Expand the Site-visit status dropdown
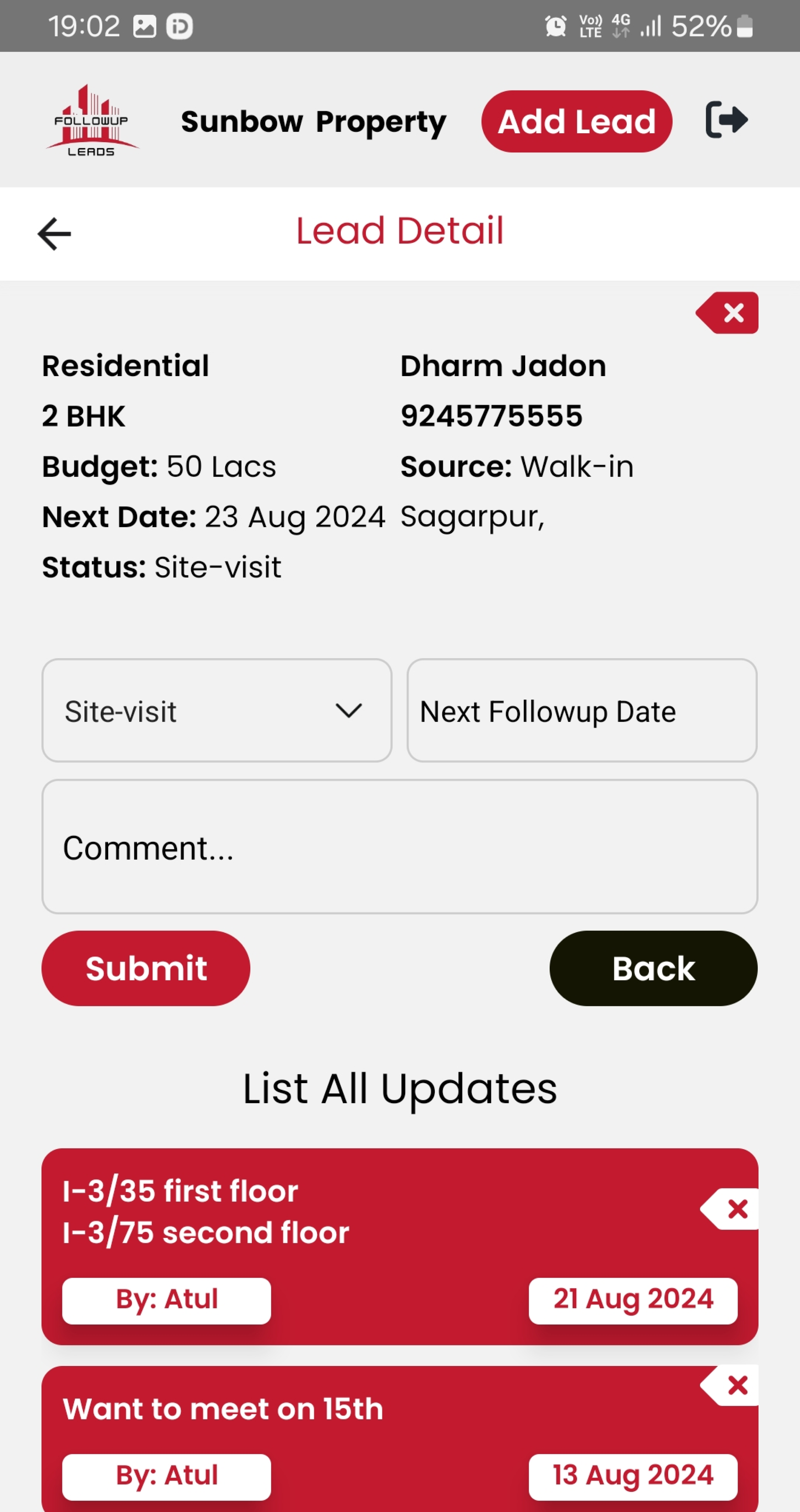Image resolution: width=800 pixels, height=1512 pixels. click(x=216, y=710)
